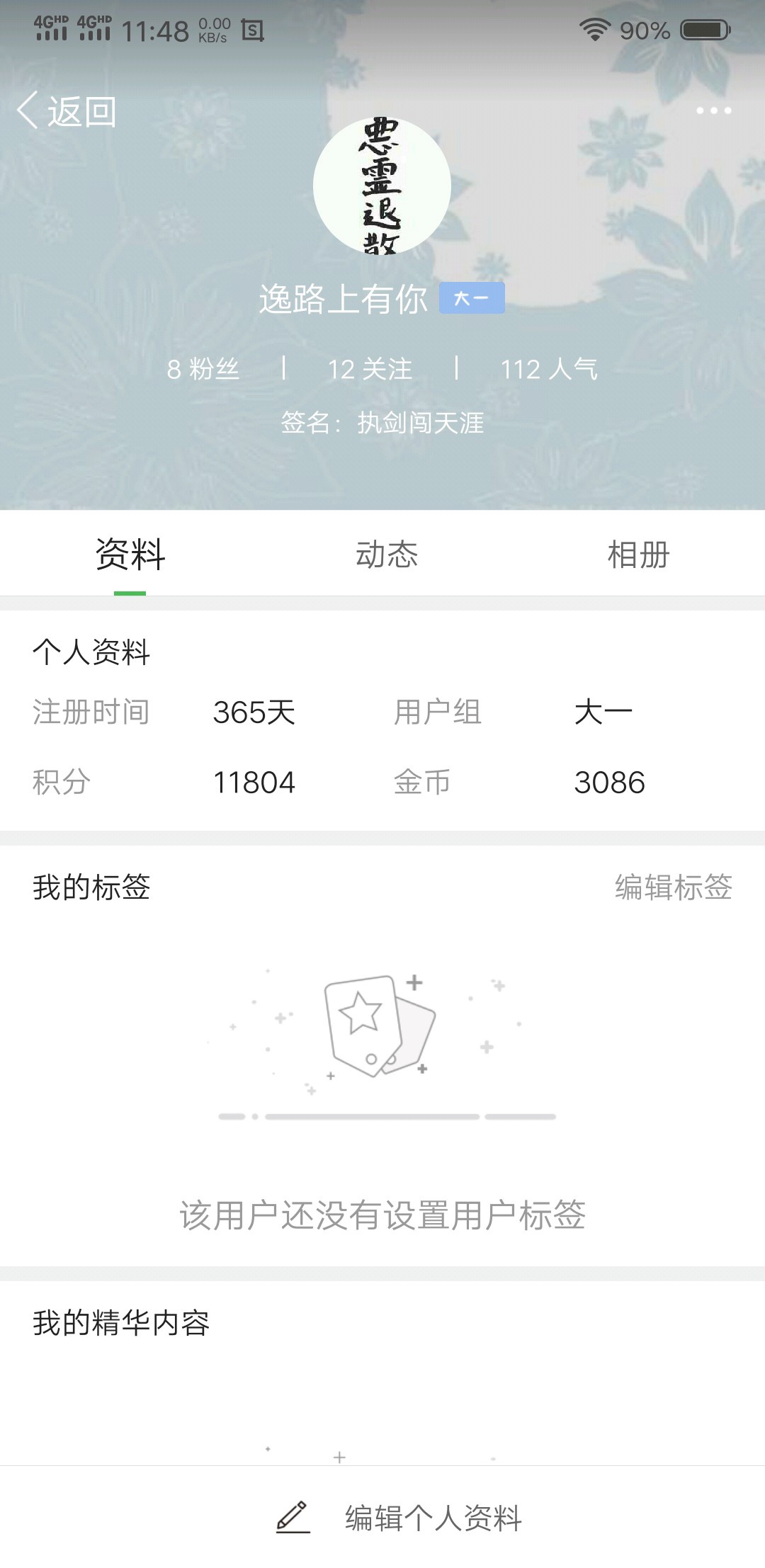Image resolution: width=765 pixels, height=1568 pixels.
Task: Go back using the 返回 button
Action: (67, 111)
